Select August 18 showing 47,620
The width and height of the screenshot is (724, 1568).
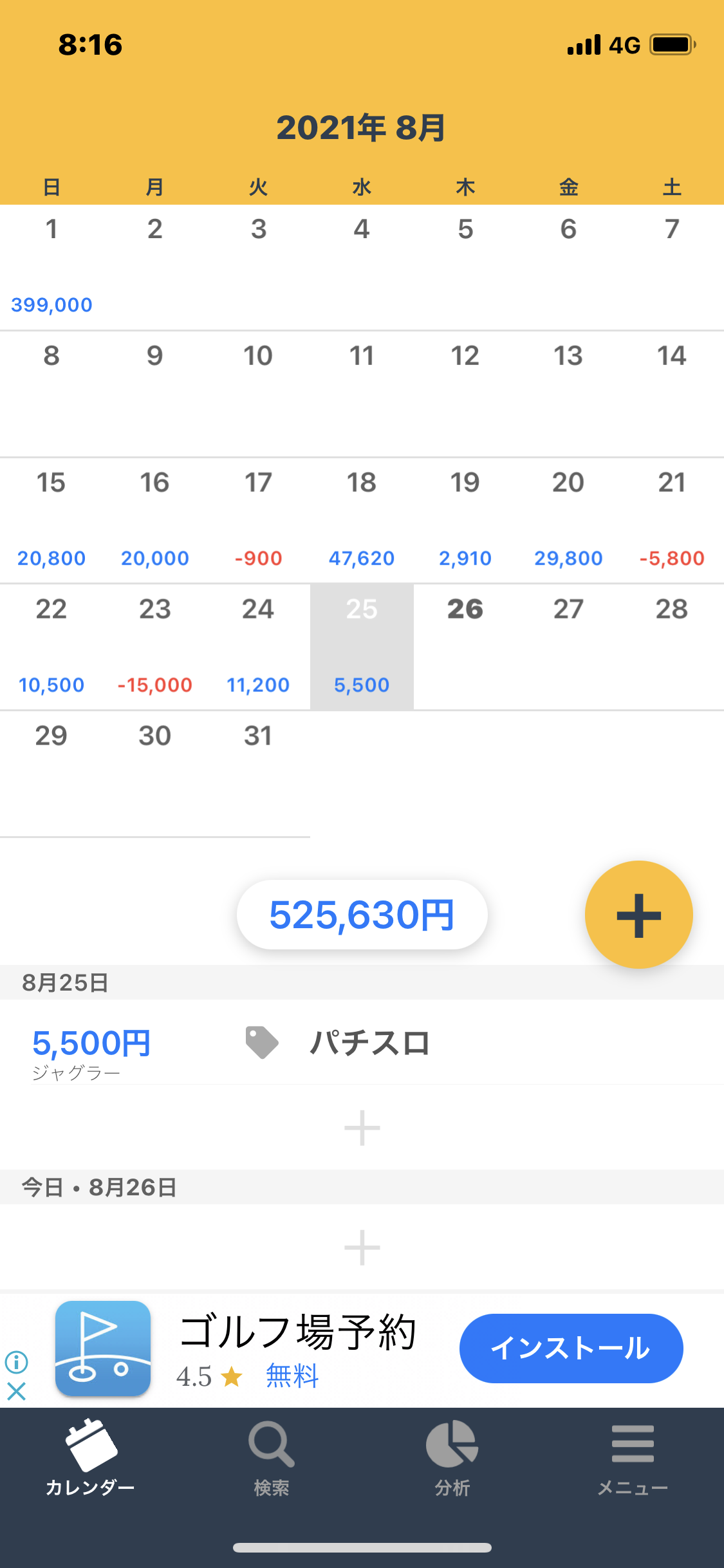[x=362, y=520]
